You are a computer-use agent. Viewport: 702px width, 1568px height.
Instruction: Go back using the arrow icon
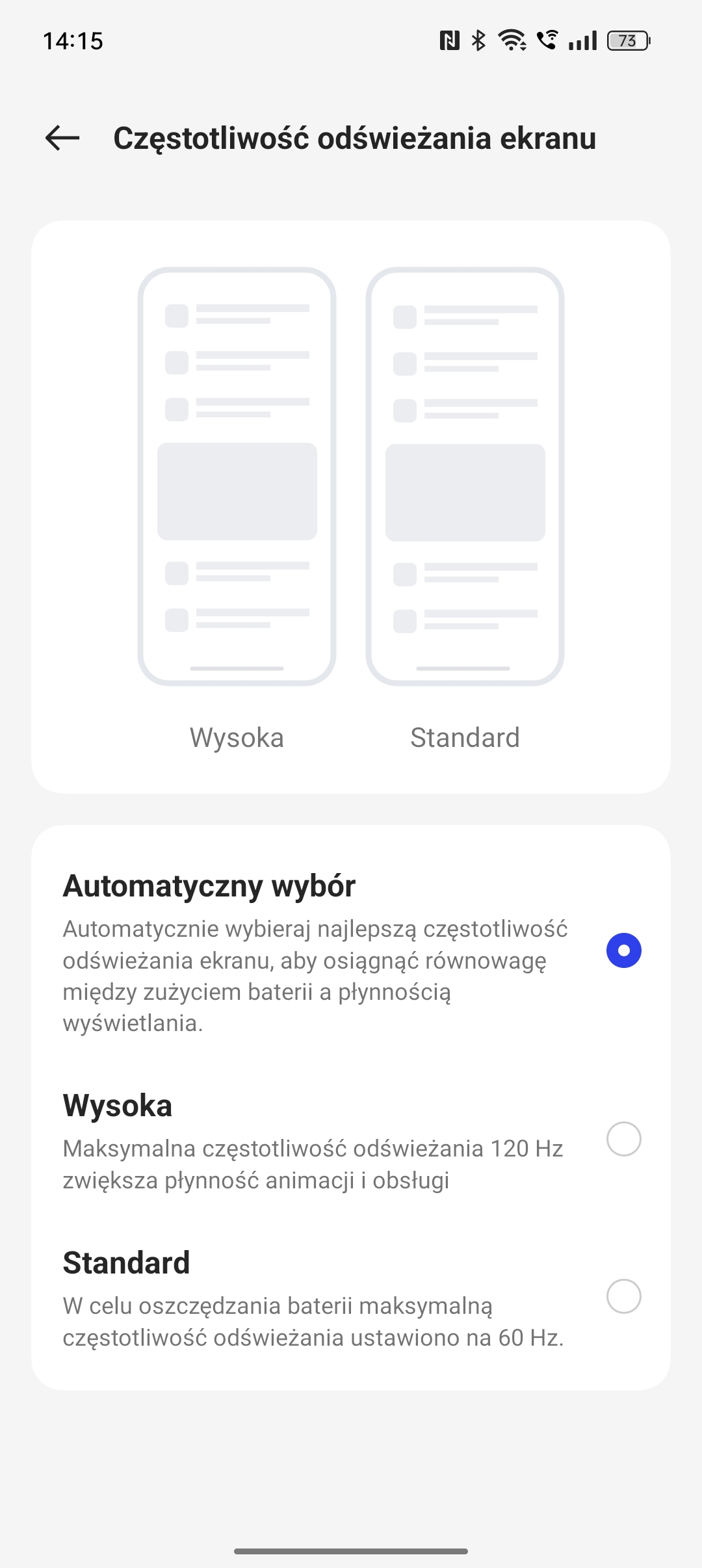point(62,138)
